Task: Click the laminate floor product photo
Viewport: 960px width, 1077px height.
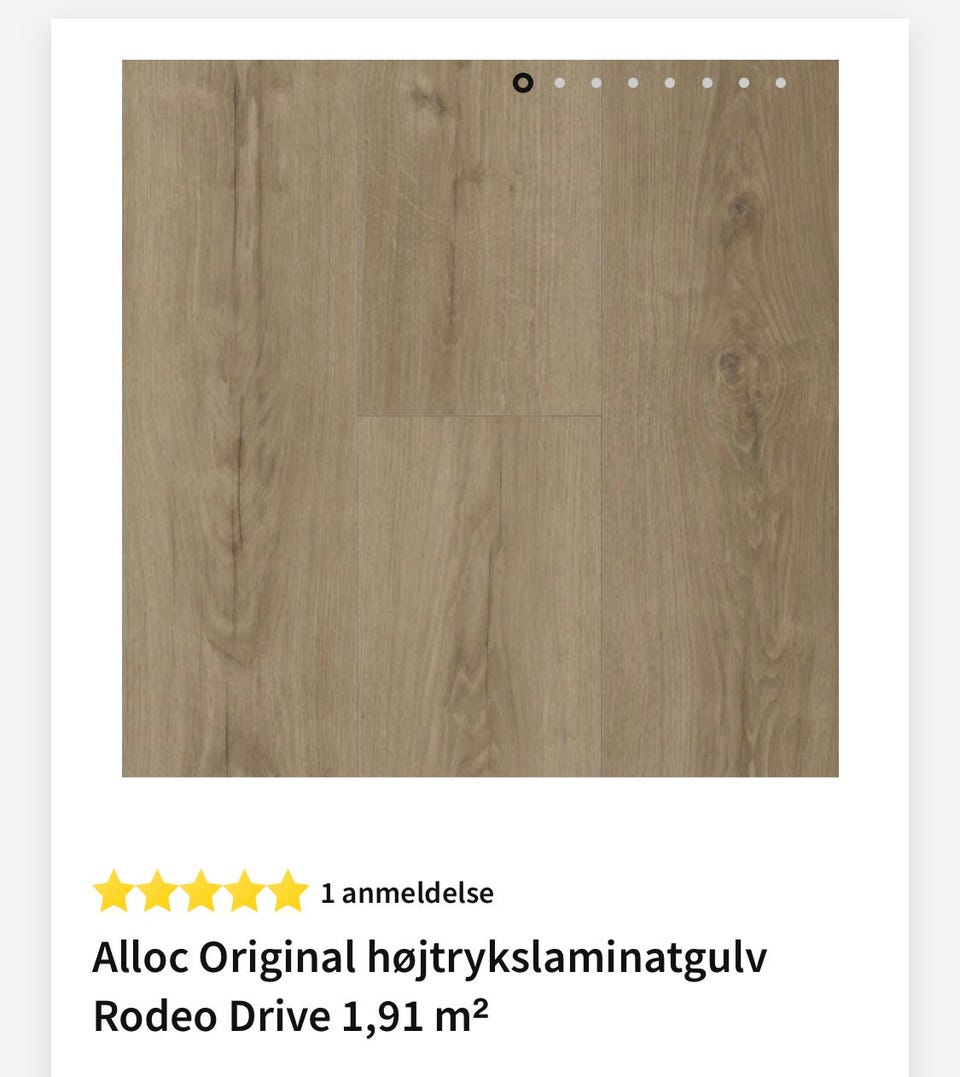Action: pyautogui.click(x=480, y=420)
